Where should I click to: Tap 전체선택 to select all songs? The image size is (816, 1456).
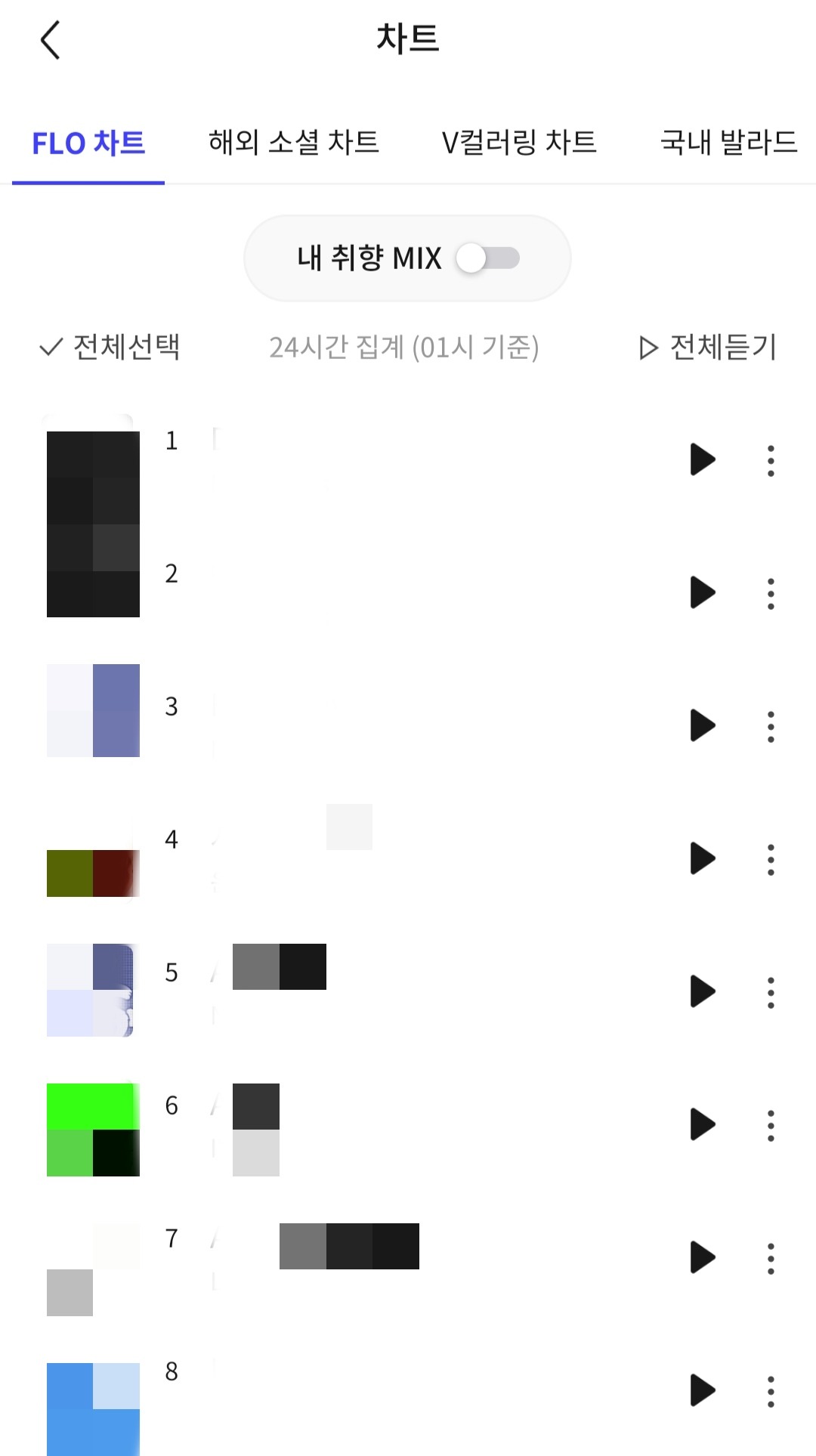110,348
